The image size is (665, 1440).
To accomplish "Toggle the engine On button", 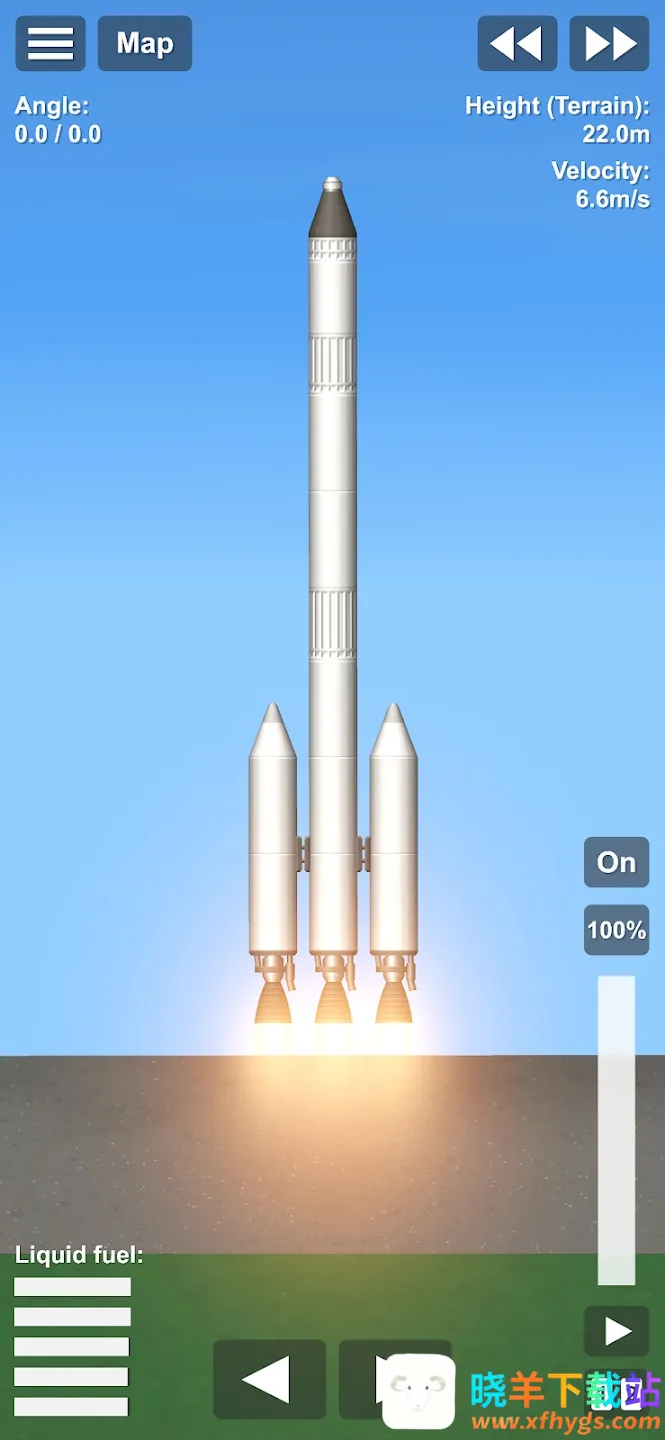I will (616, 862).
